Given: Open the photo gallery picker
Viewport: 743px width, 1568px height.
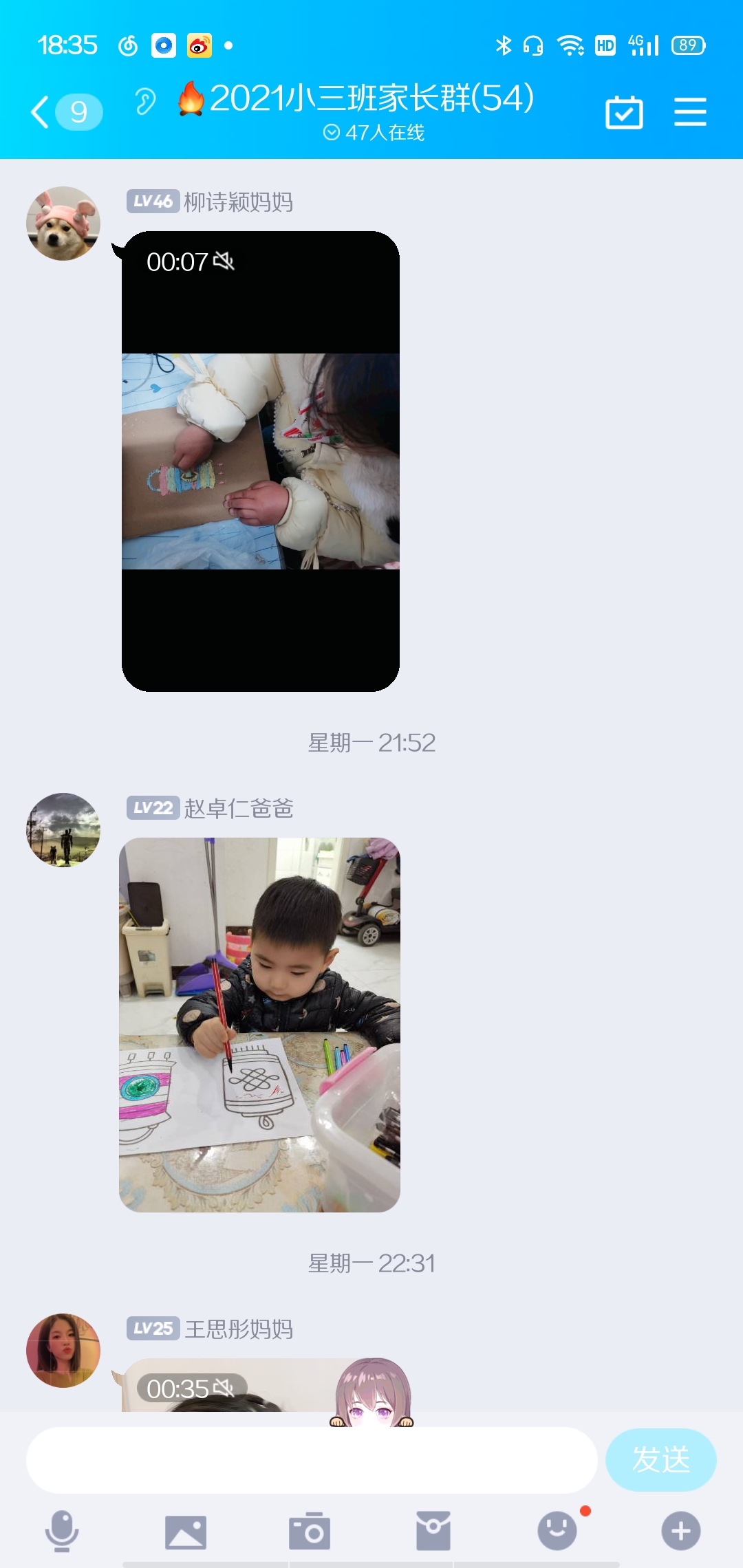Looking at the screenshot, I should click(x=186, y=1532).
